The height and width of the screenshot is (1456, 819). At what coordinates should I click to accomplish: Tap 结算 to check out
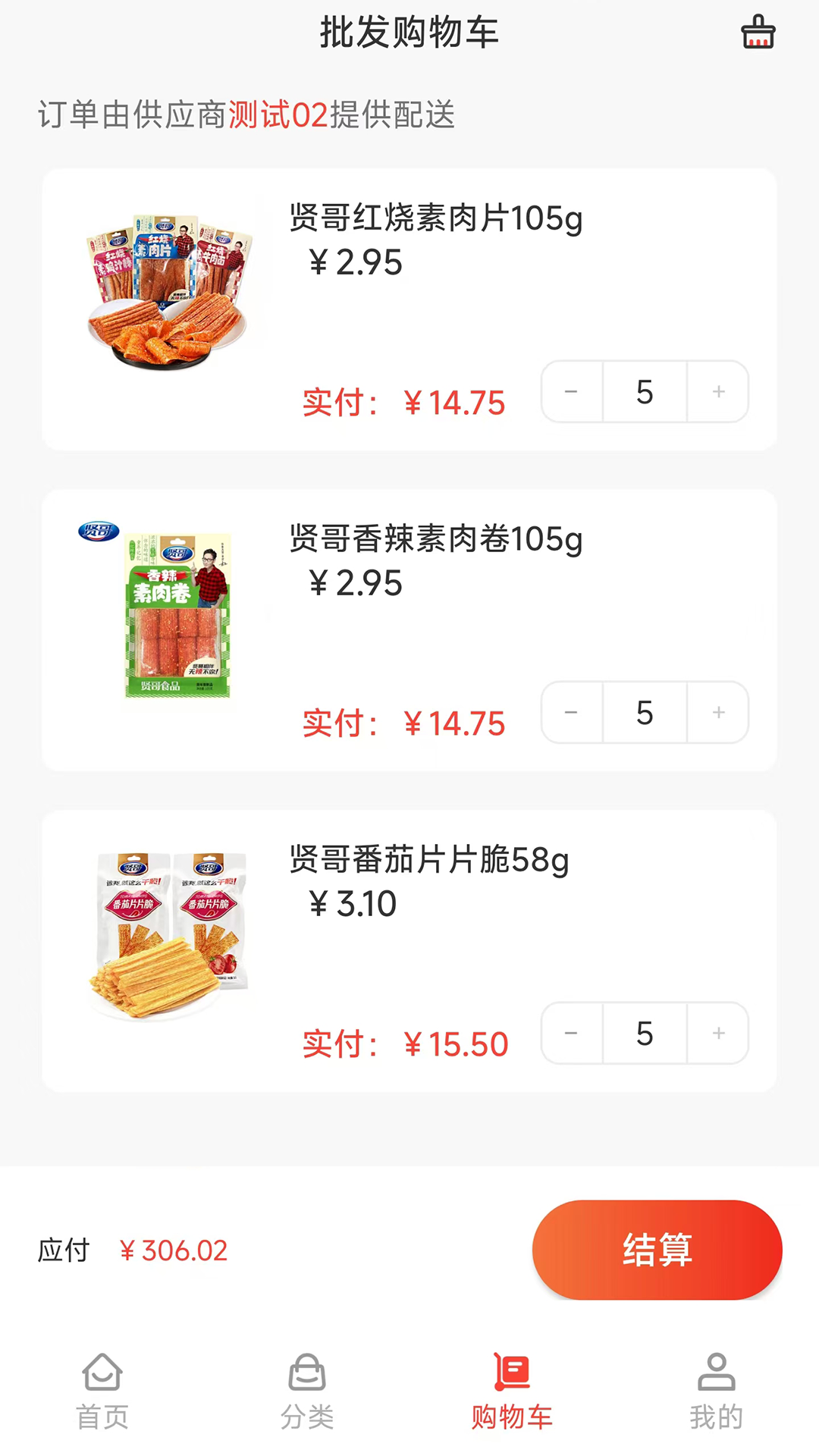[657, 1250]
